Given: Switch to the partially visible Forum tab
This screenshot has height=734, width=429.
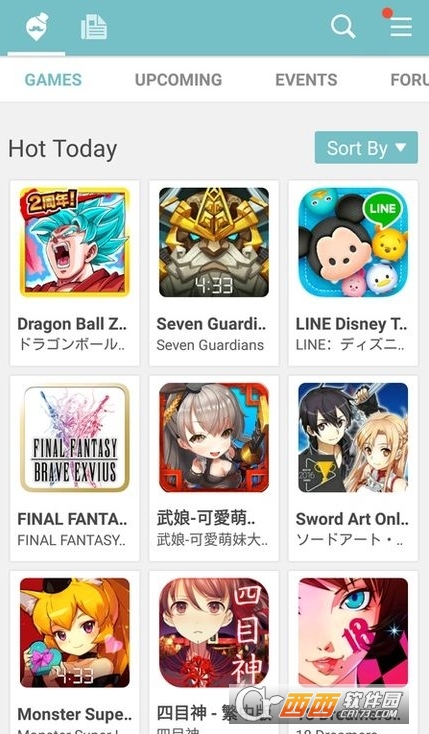Looking at the screenshot, I should point(409,80).
